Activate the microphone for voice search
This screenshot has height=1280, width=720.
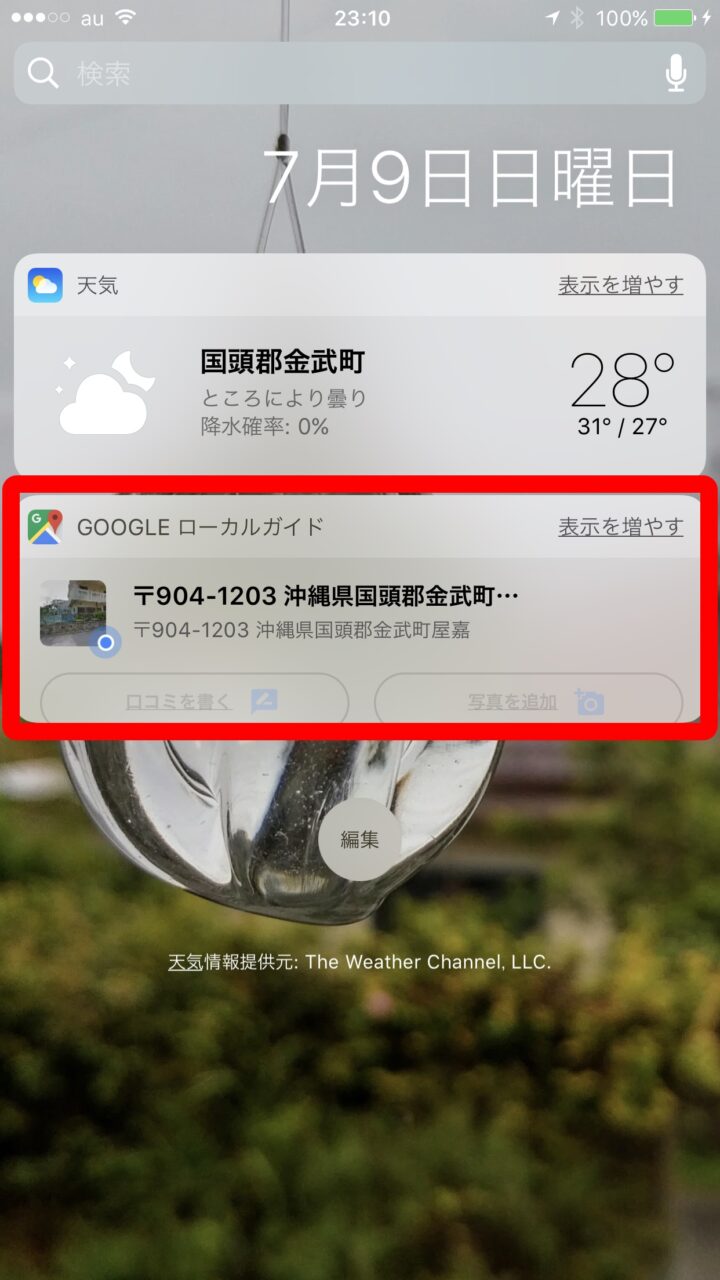(x=676, y=74)
